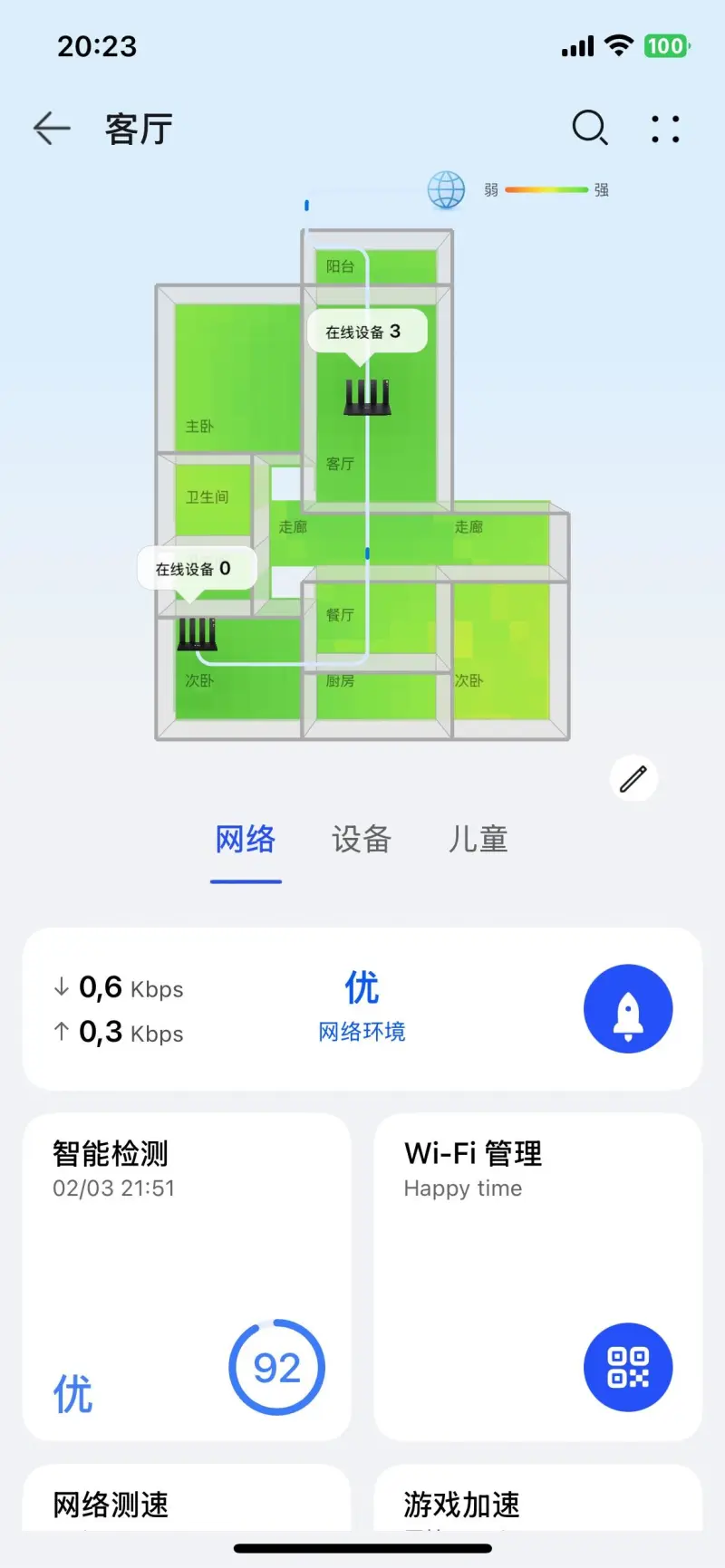This screenshot has width=725, height=1568.
Task: Open the 游戏加速 card
Action: pyautogui.click(x=538, y=1498)
